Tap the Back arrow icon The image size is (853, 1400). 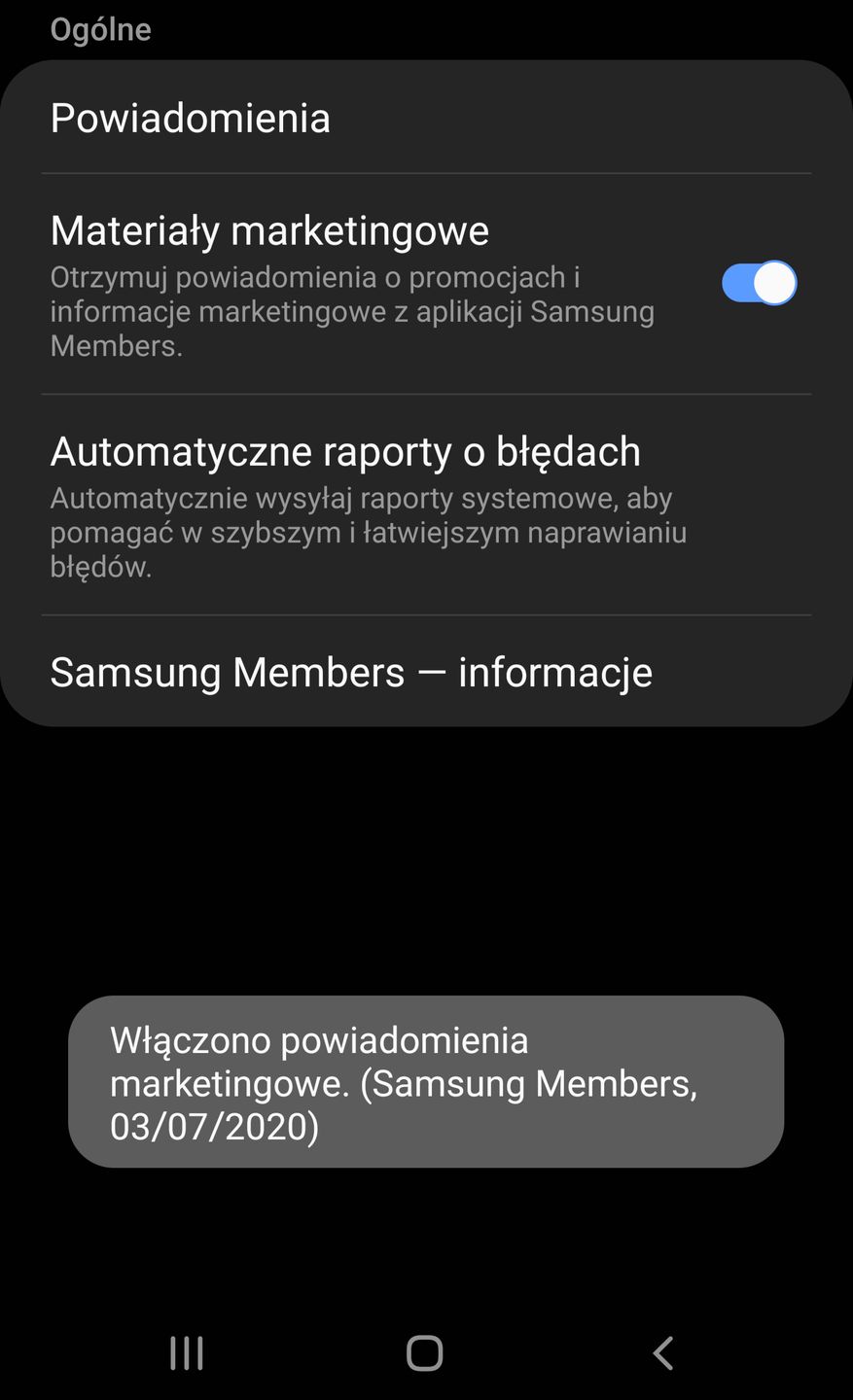(x=663, y=1351)
